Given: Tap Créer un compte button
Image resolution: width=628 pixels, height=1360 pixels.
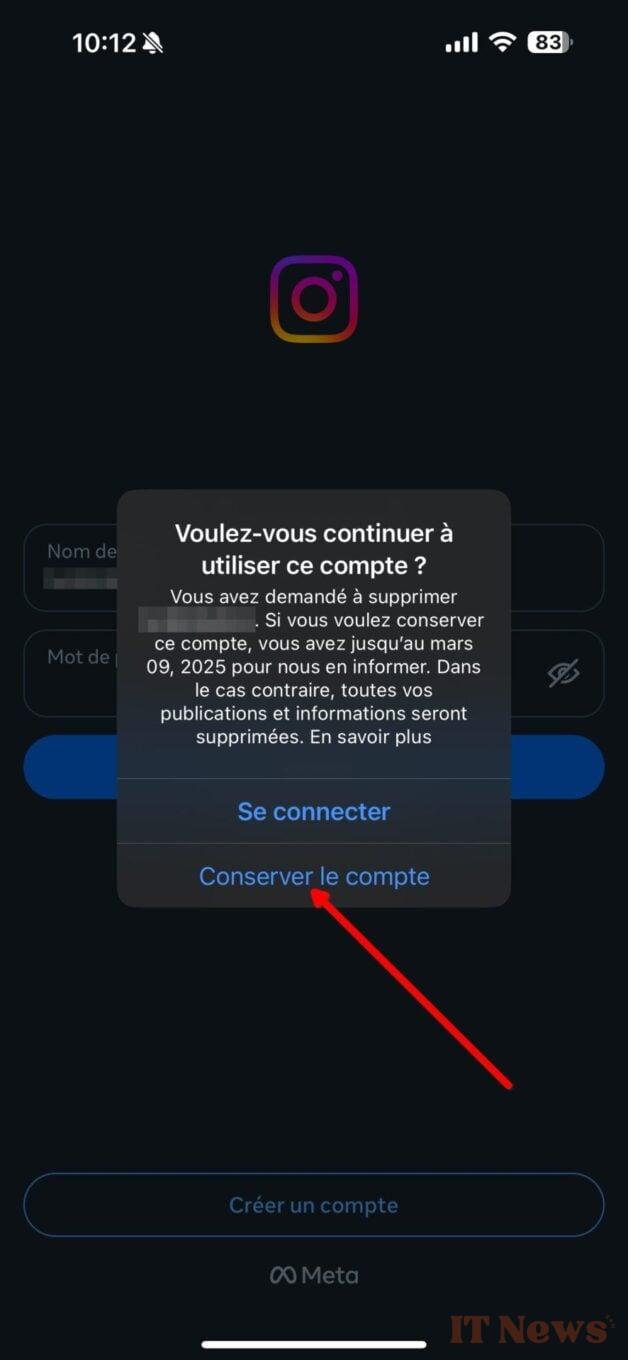Looking at the screenshot, I should [x=314, y=1205].
